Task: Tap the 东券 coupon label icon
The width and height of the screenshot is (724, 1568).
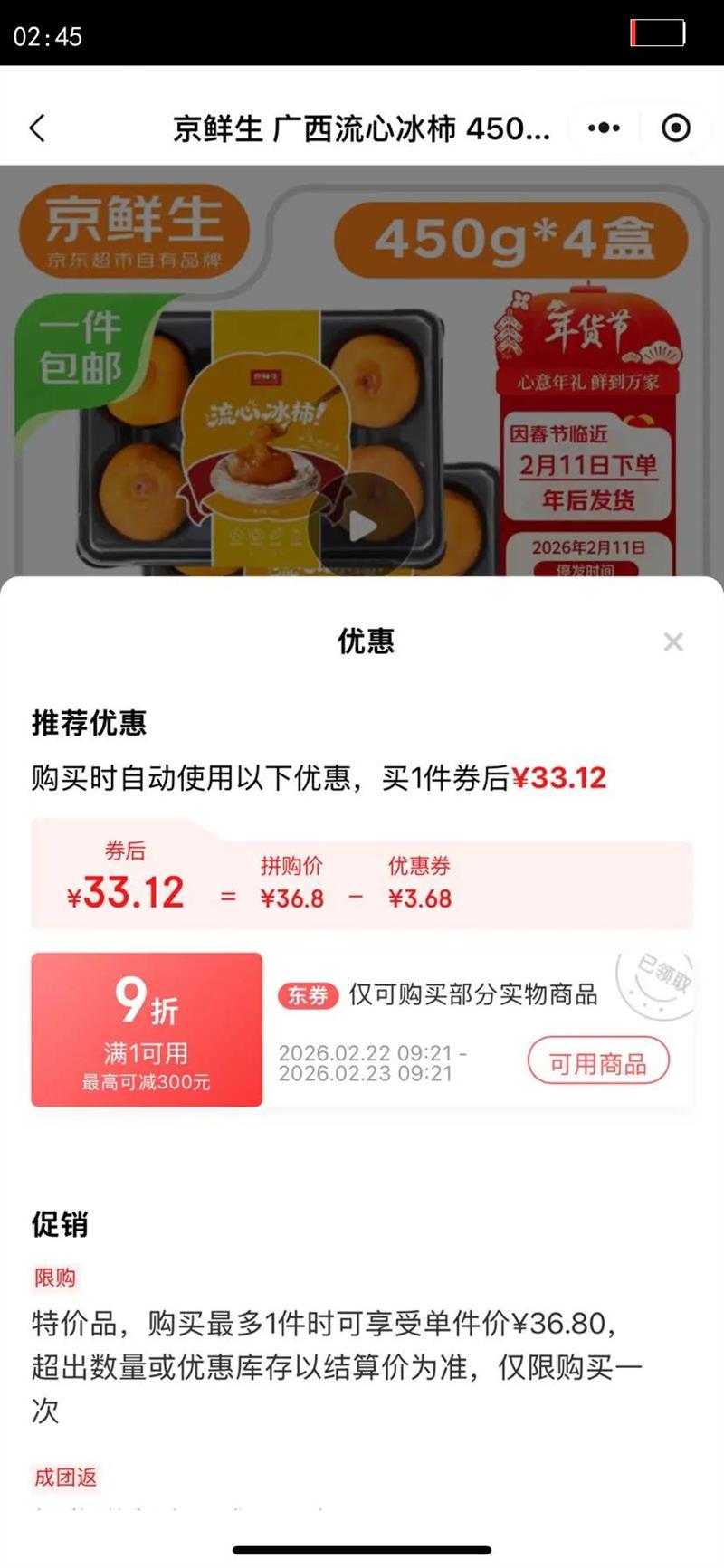Action: pyautogui.click(x=308, y=994)
